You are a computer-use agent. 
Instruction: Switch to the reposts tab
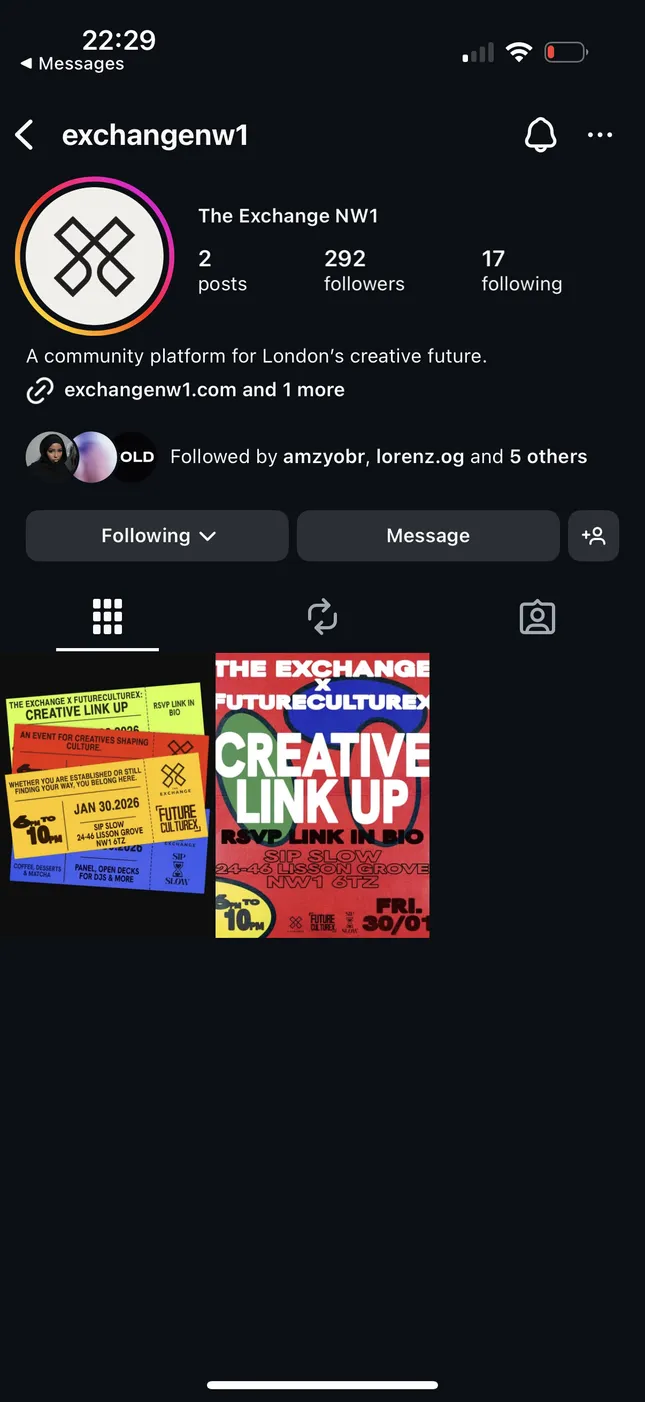click(x=322, y=617)
